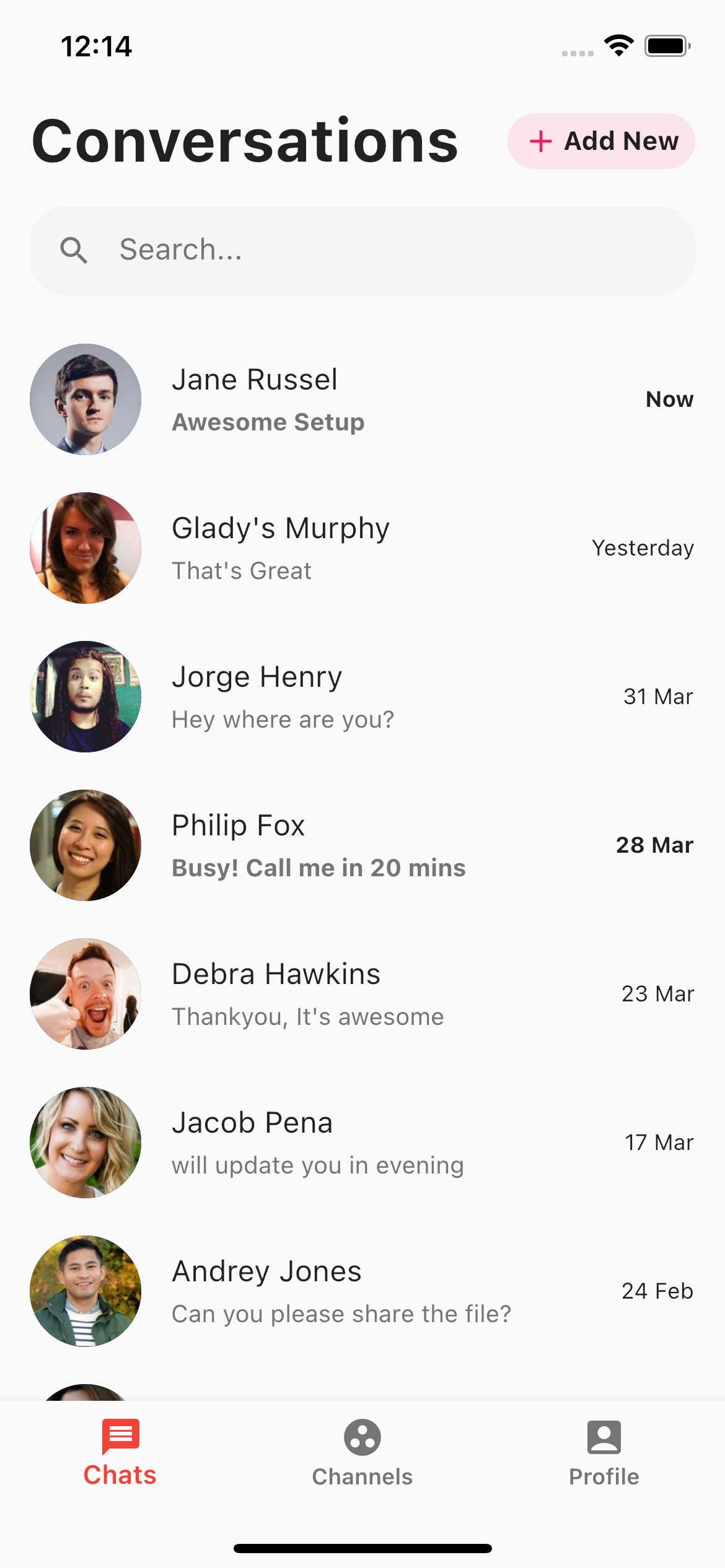Screen dimensions: 725x1568
Task: Click the magnifying glass search icon
Action: click(74, 250)
